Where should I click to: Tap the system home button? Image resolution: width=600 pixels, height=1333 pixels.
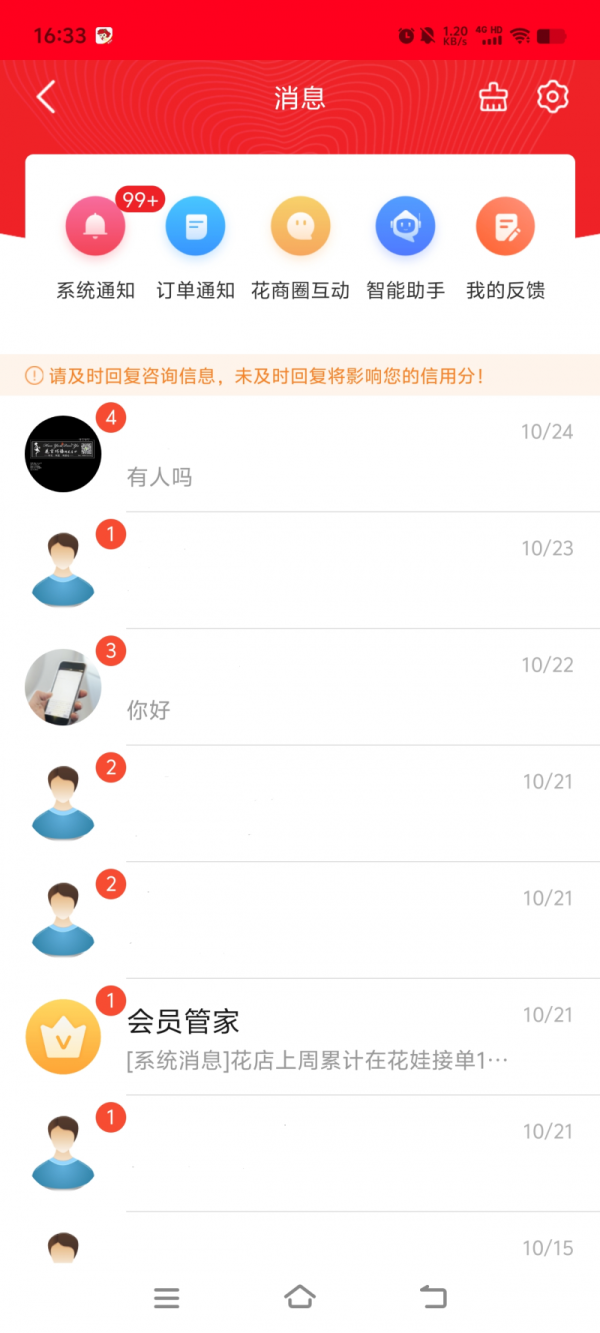click(x=299, y=1298)
